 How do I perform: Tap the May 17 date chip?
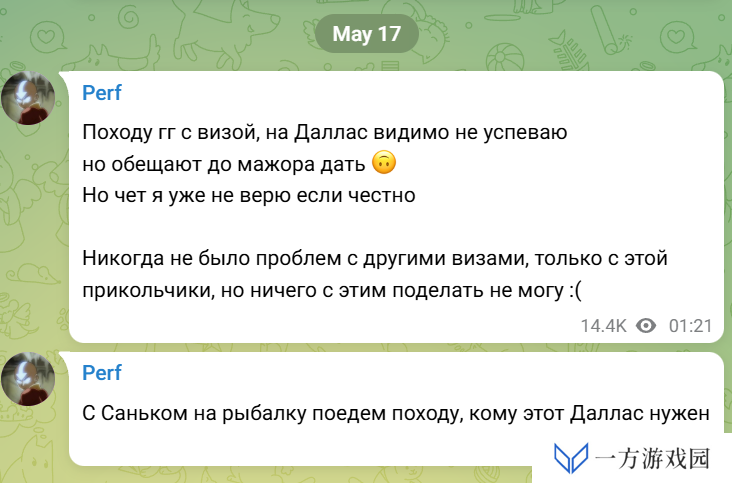coord(366,34)
